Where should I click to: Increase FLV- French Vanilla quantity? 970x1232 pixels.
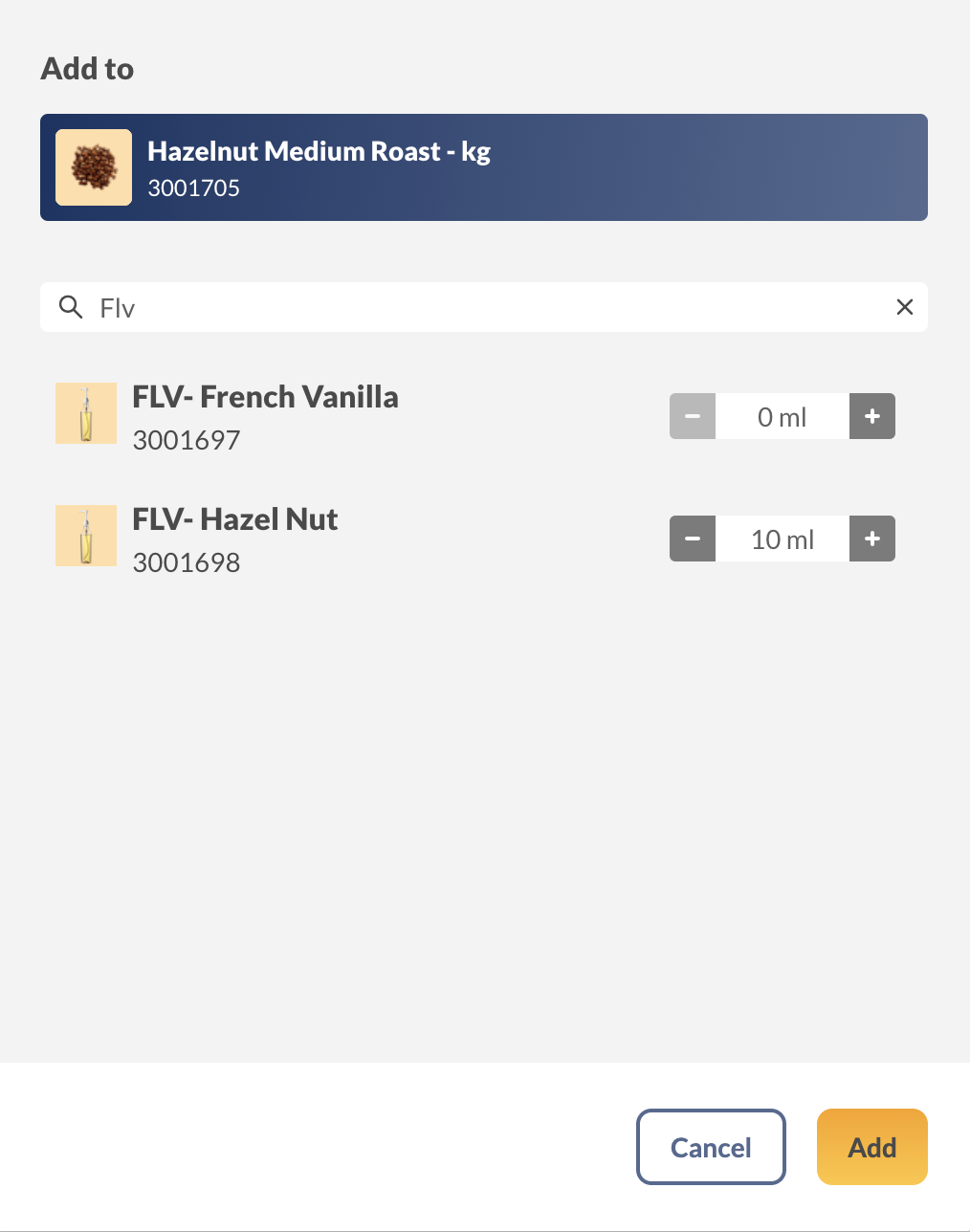pos(871,416)
